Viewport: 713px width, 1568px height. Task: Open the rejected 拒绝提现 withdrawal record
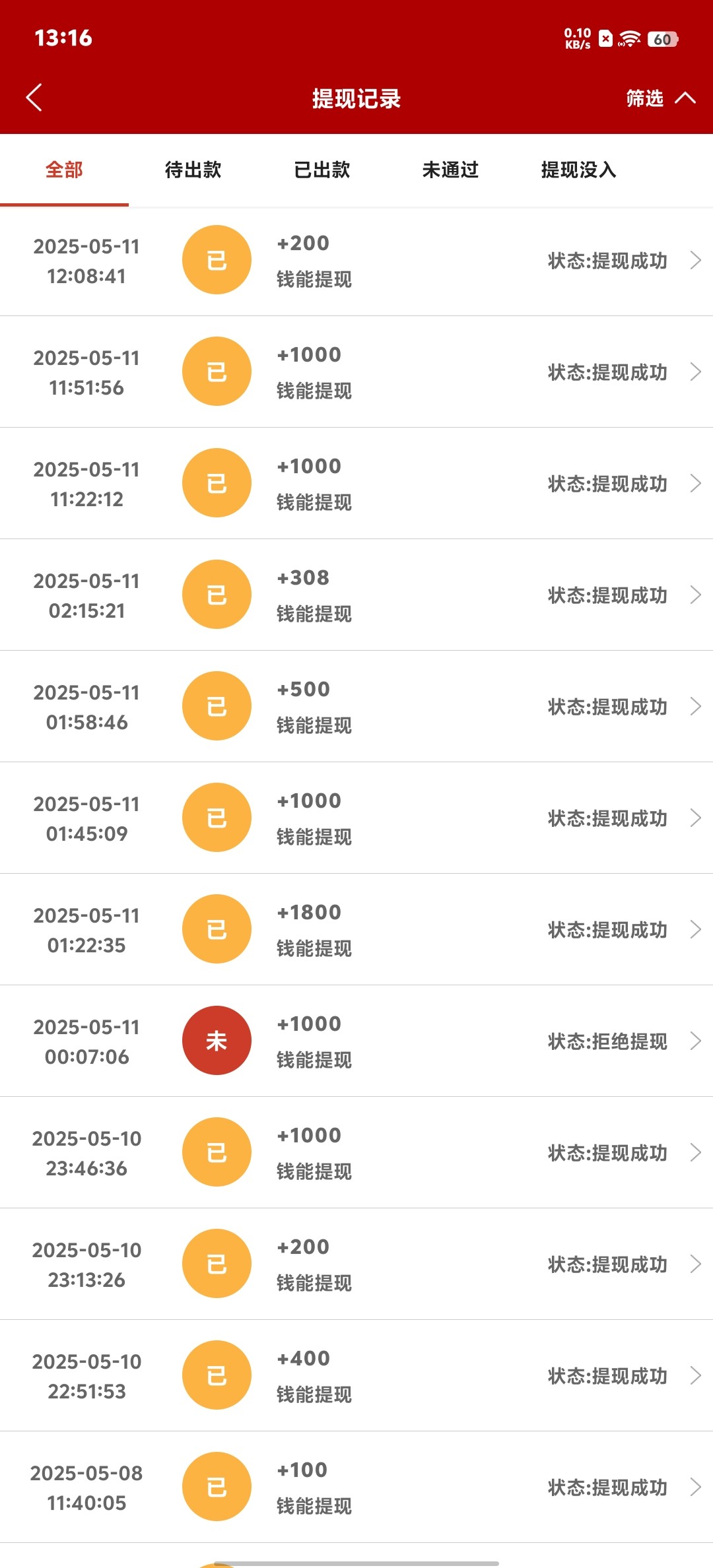pos(356,1041)
